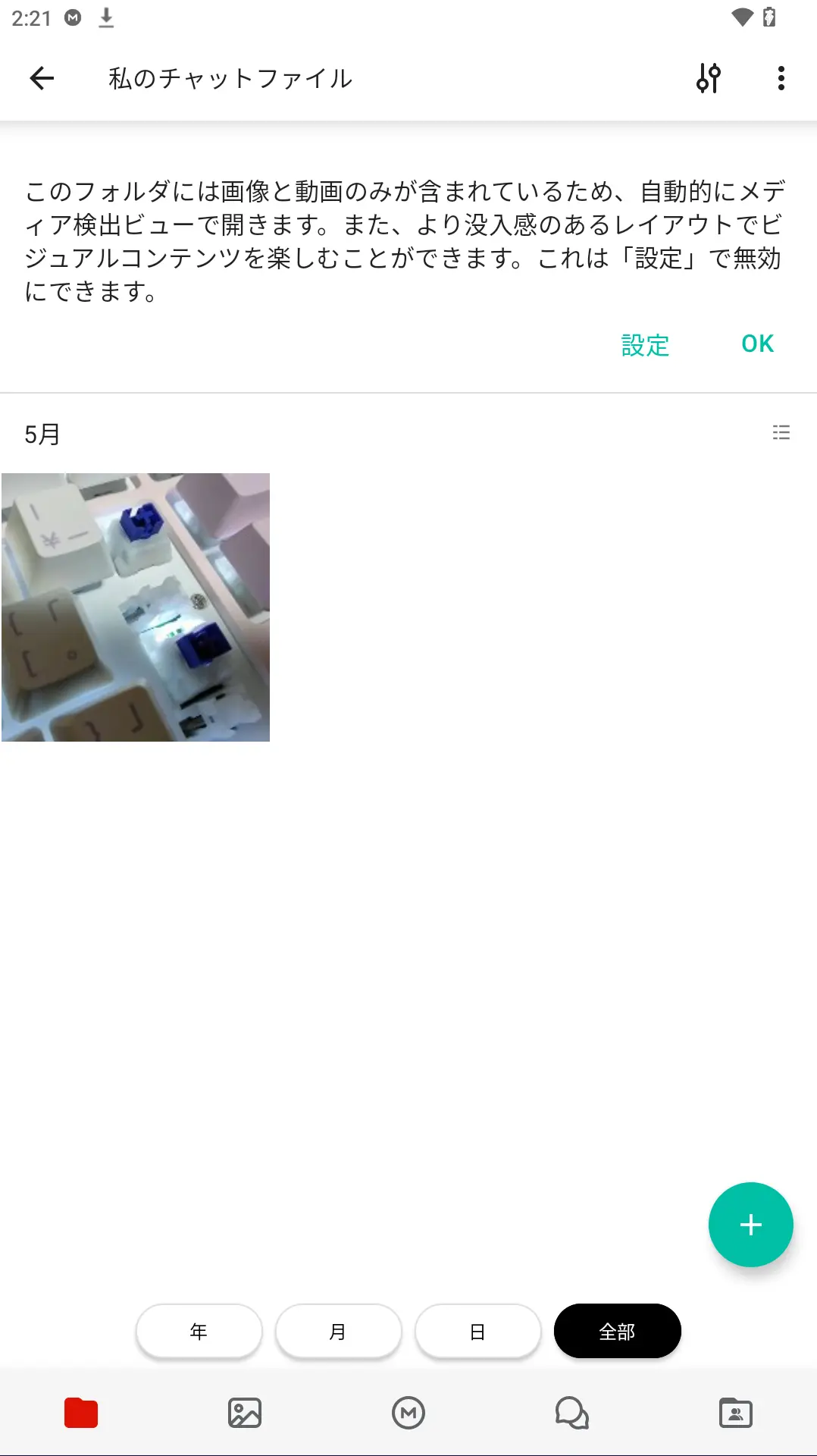Image resolution: width=817 pixels, height=1456 pixels.
Task: Tap the green plus floating action button
Action: (x=750, y=1224)
